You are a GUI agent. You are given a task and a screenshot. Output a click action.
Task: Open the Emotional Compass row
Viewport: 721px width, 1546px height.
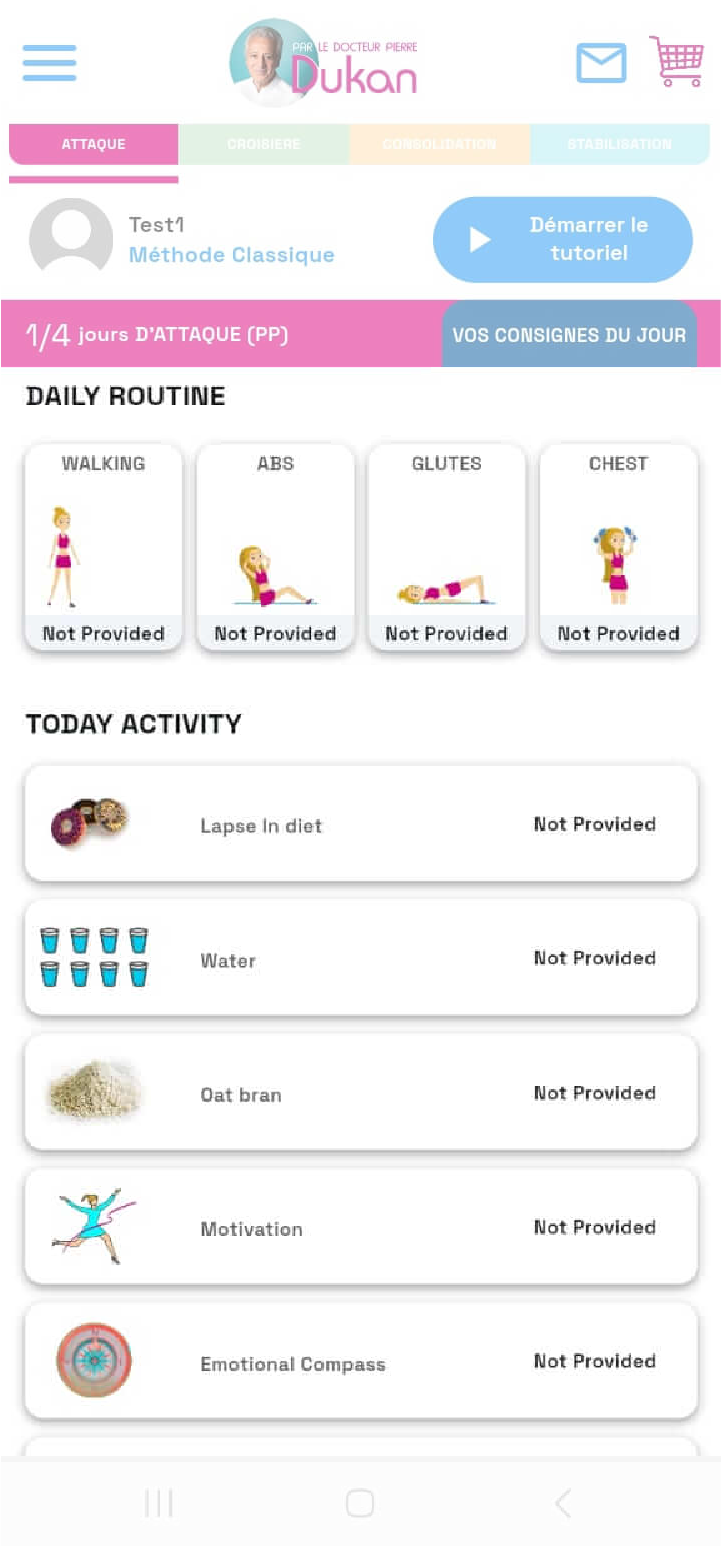click(x=361, y=1362)
